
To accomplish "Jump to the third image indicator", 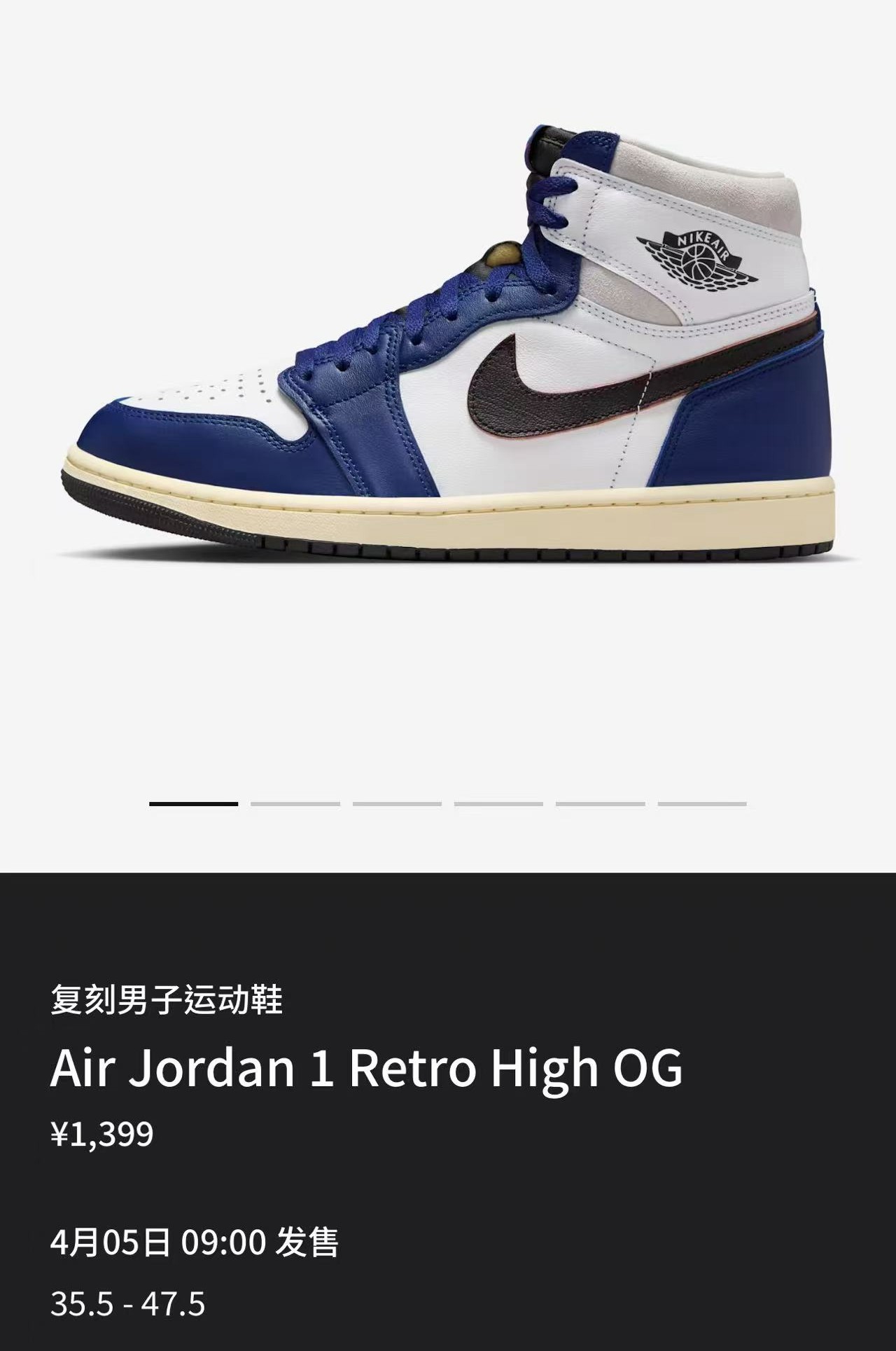I will click(x=397, y=804).
